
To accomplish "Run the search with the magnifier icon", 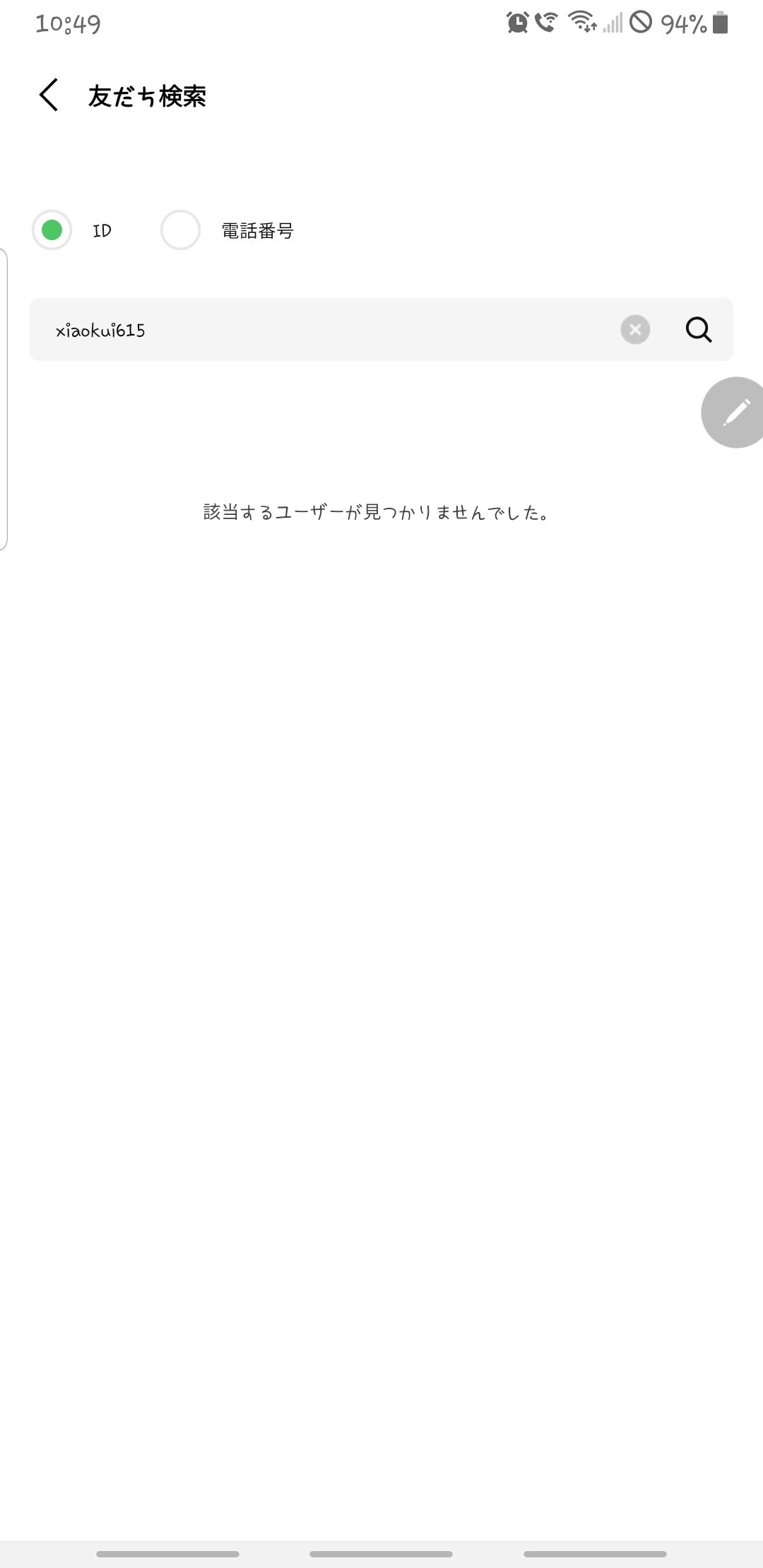I will pos(699,330).
